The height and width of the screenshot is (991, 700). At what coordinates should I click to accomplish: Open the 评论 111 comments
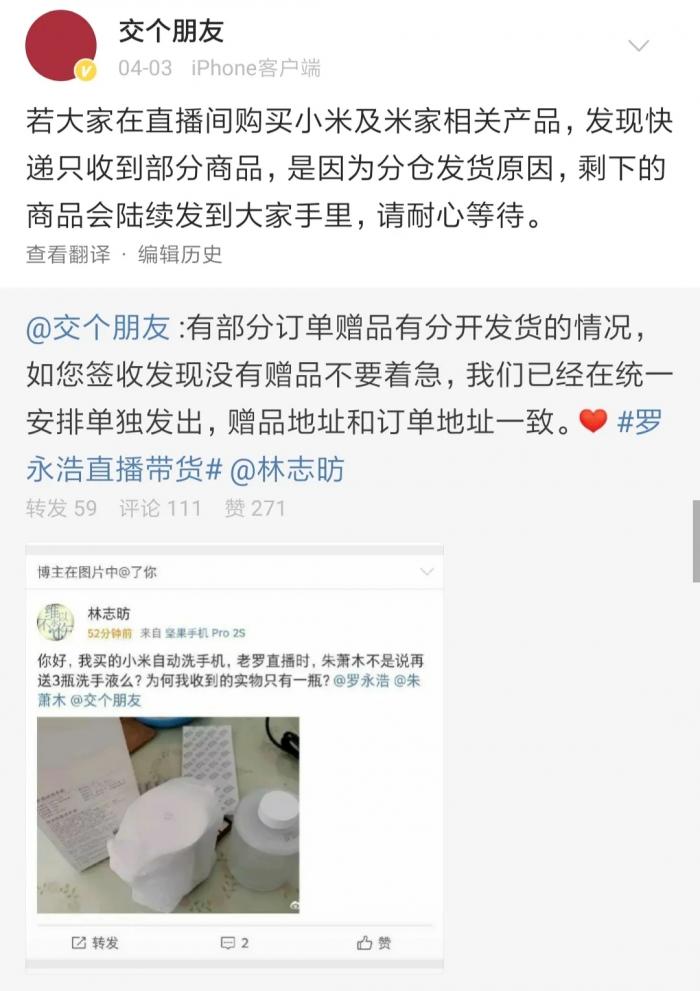(160, 508)
